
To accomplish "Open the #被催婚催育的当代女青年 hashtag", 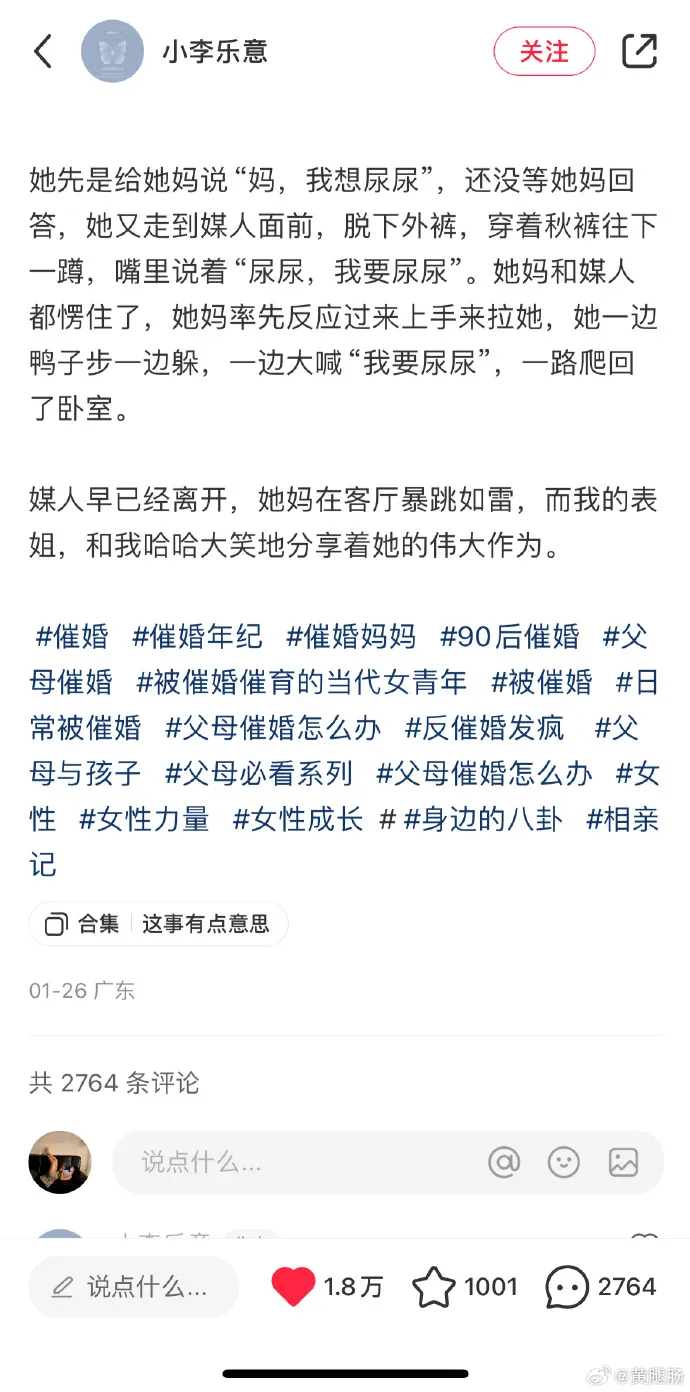I will coord(302,682).
